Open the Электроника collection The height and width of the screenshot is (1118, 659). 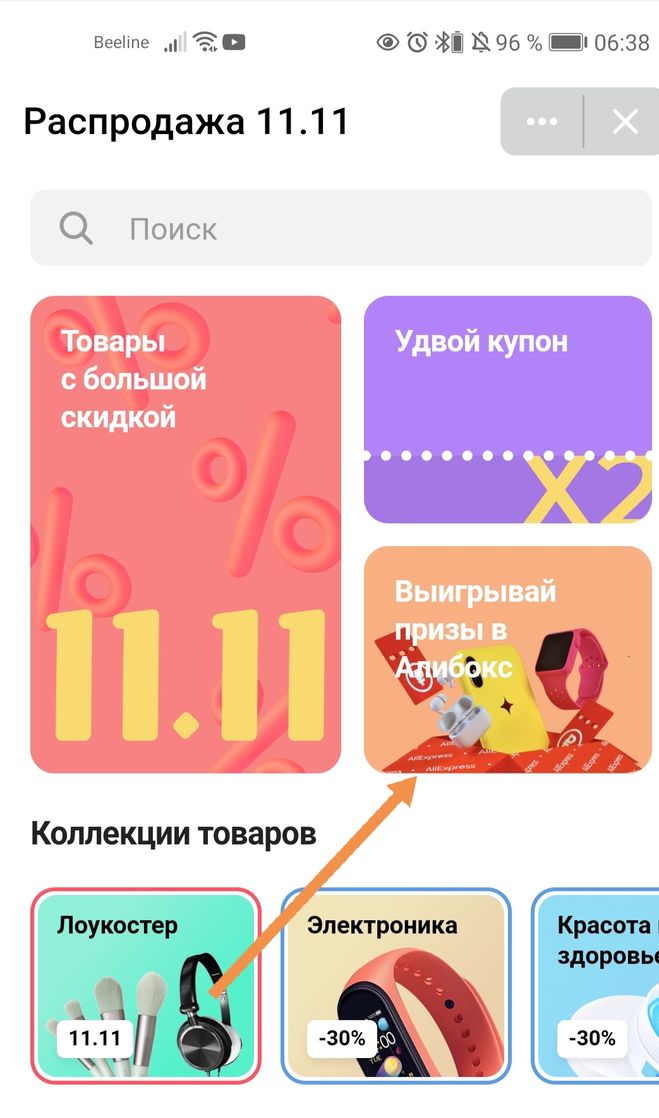click(396, 985)
